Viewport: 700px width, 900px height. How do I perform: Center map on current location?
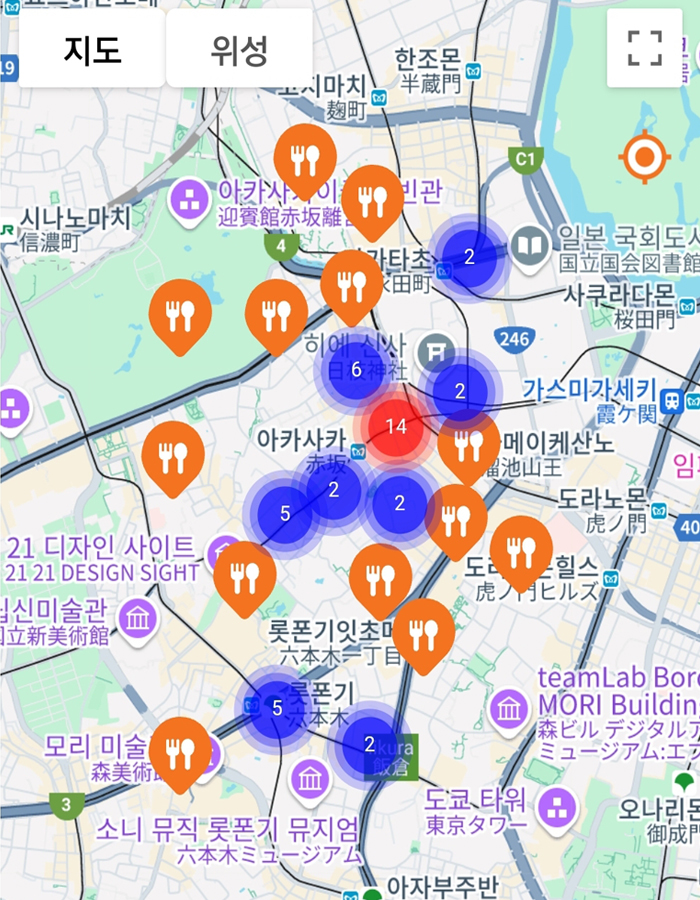[643, 157]
